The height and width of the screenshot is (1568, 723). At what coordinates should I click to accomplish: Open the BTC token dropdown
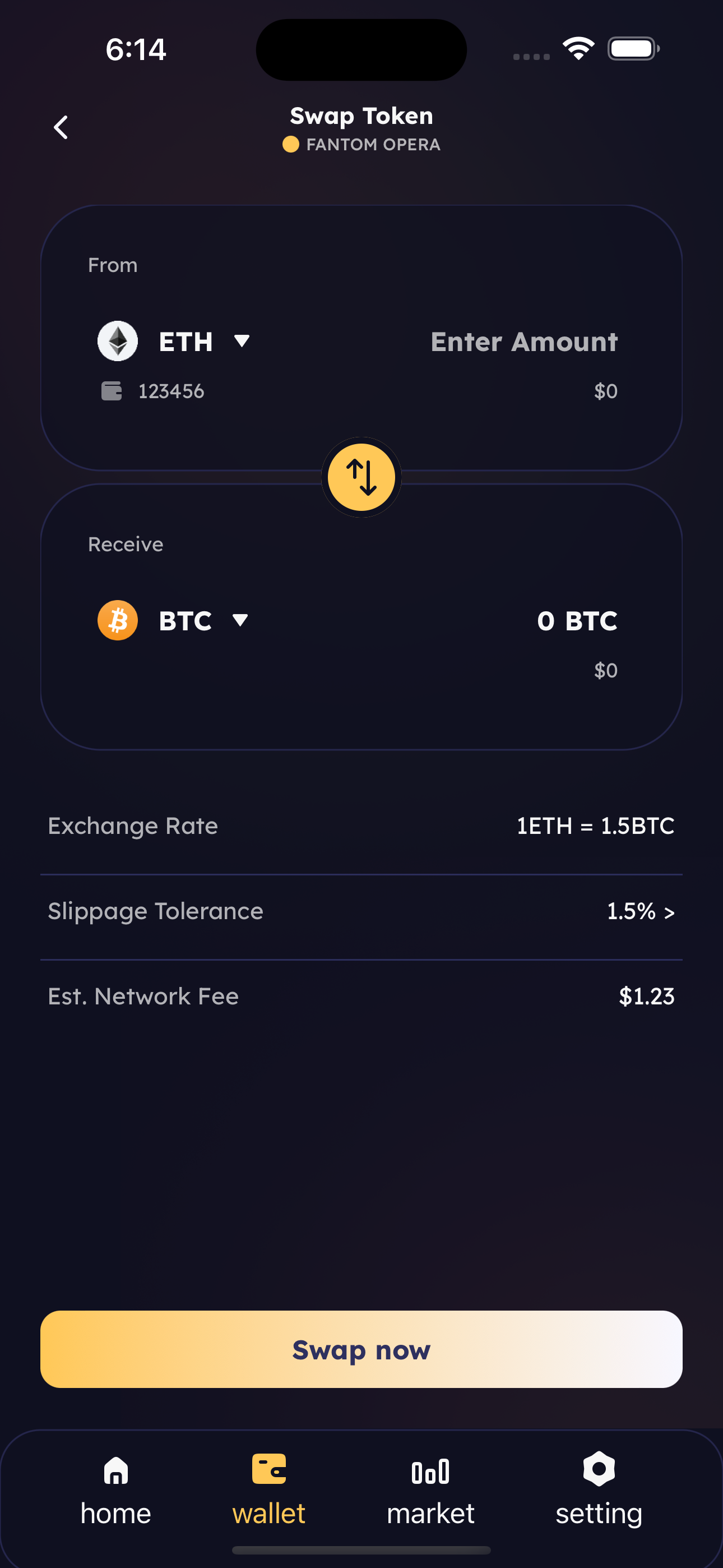coord(240,620)
